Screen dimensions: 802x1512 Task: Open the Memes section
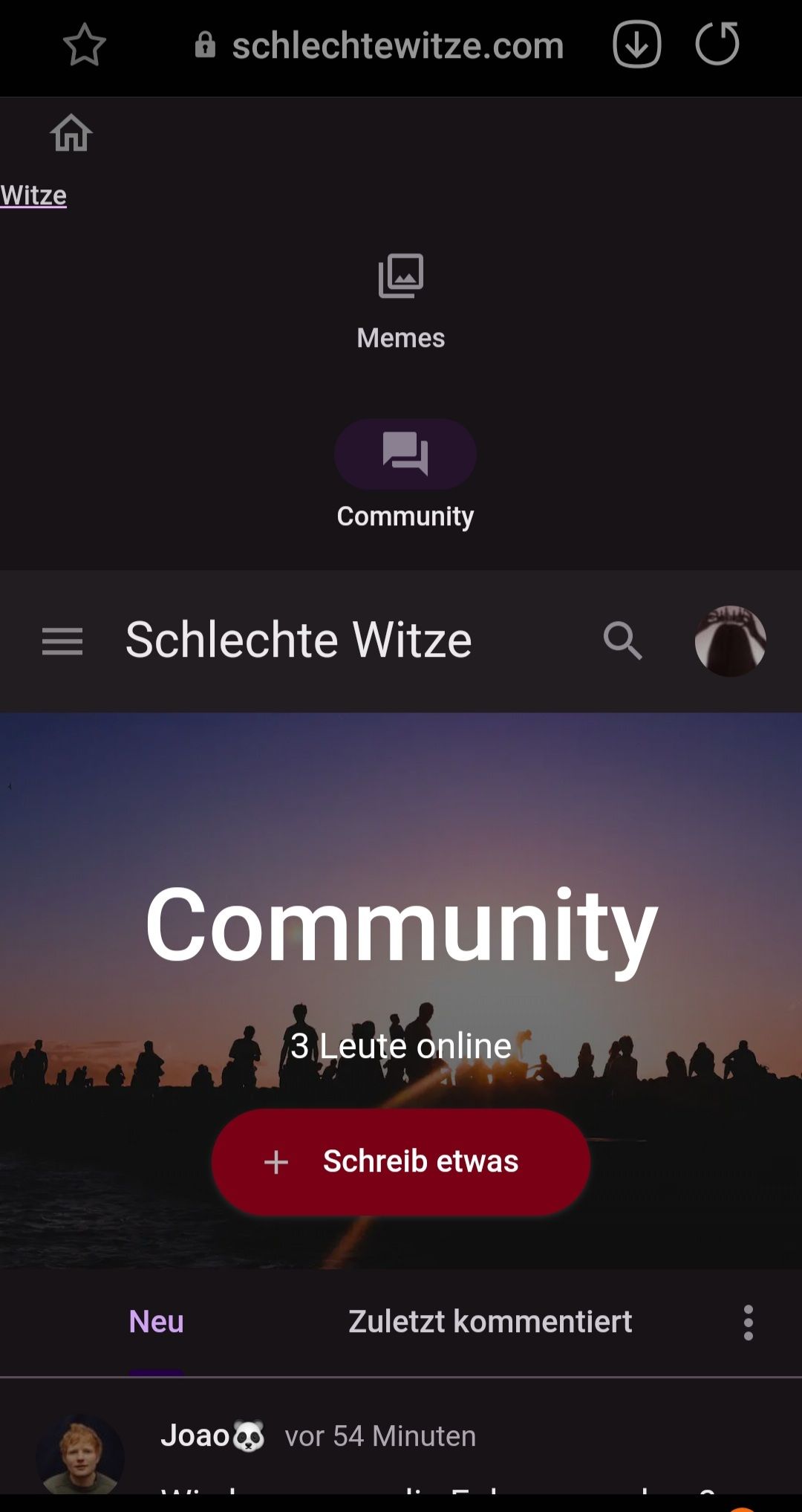tap(401, 302)
